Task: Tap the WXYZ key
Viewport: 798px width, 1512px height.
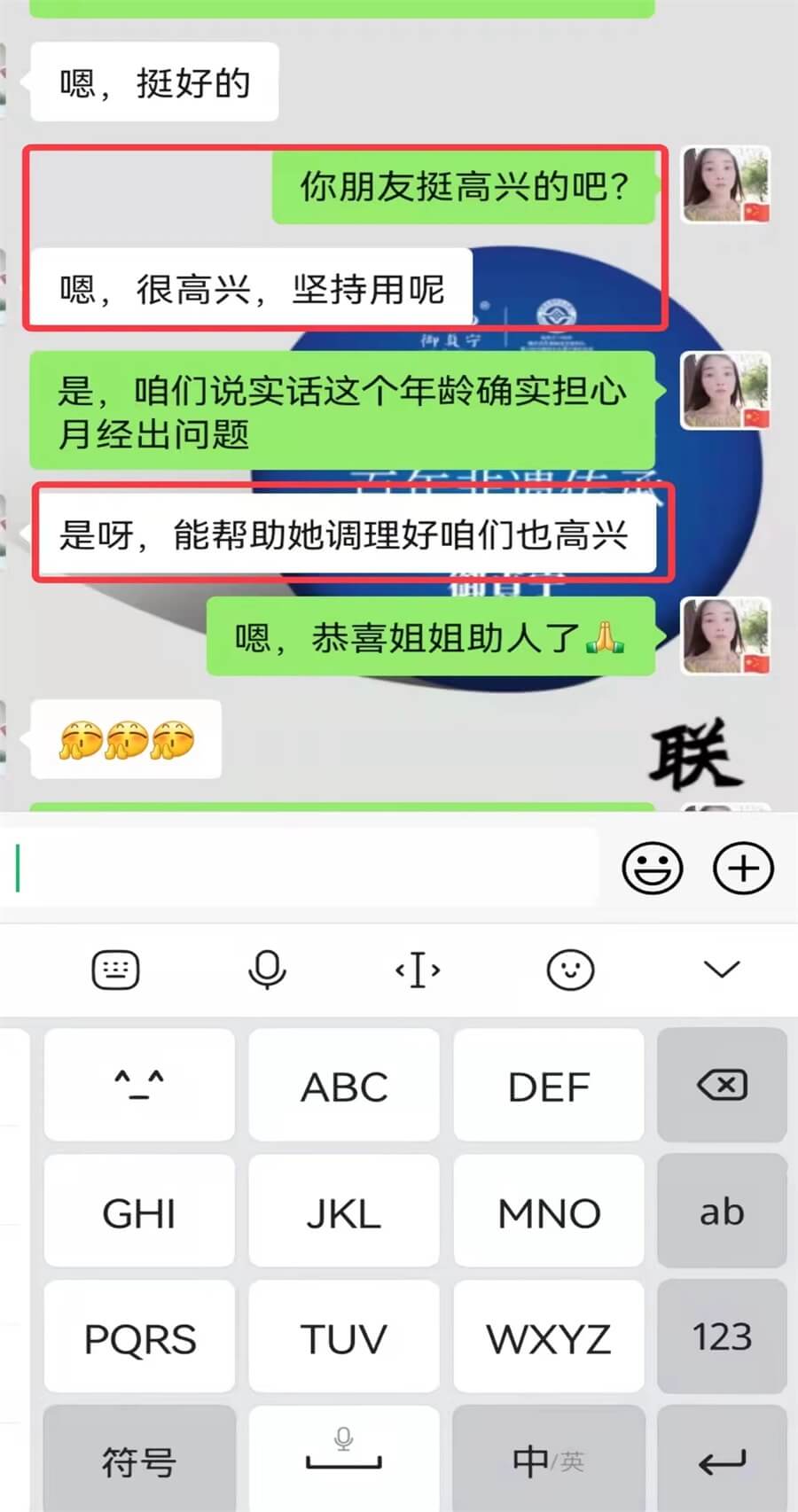Action: tap(549, 1338)
